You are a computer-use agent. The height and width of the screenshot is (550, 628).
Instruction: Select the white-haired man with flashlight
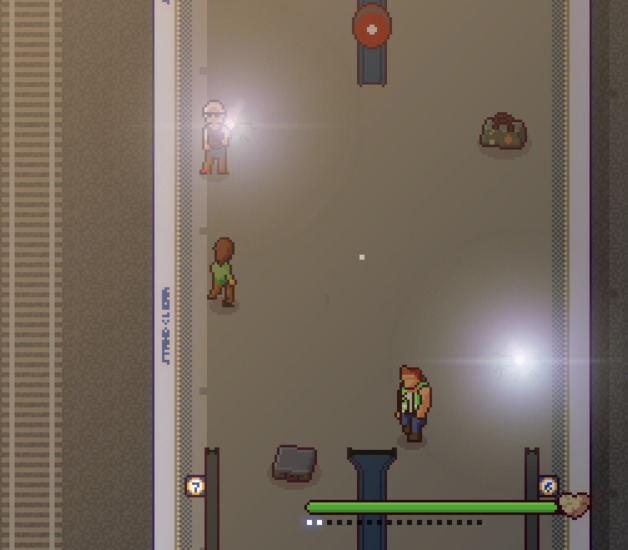click(214, 138)
